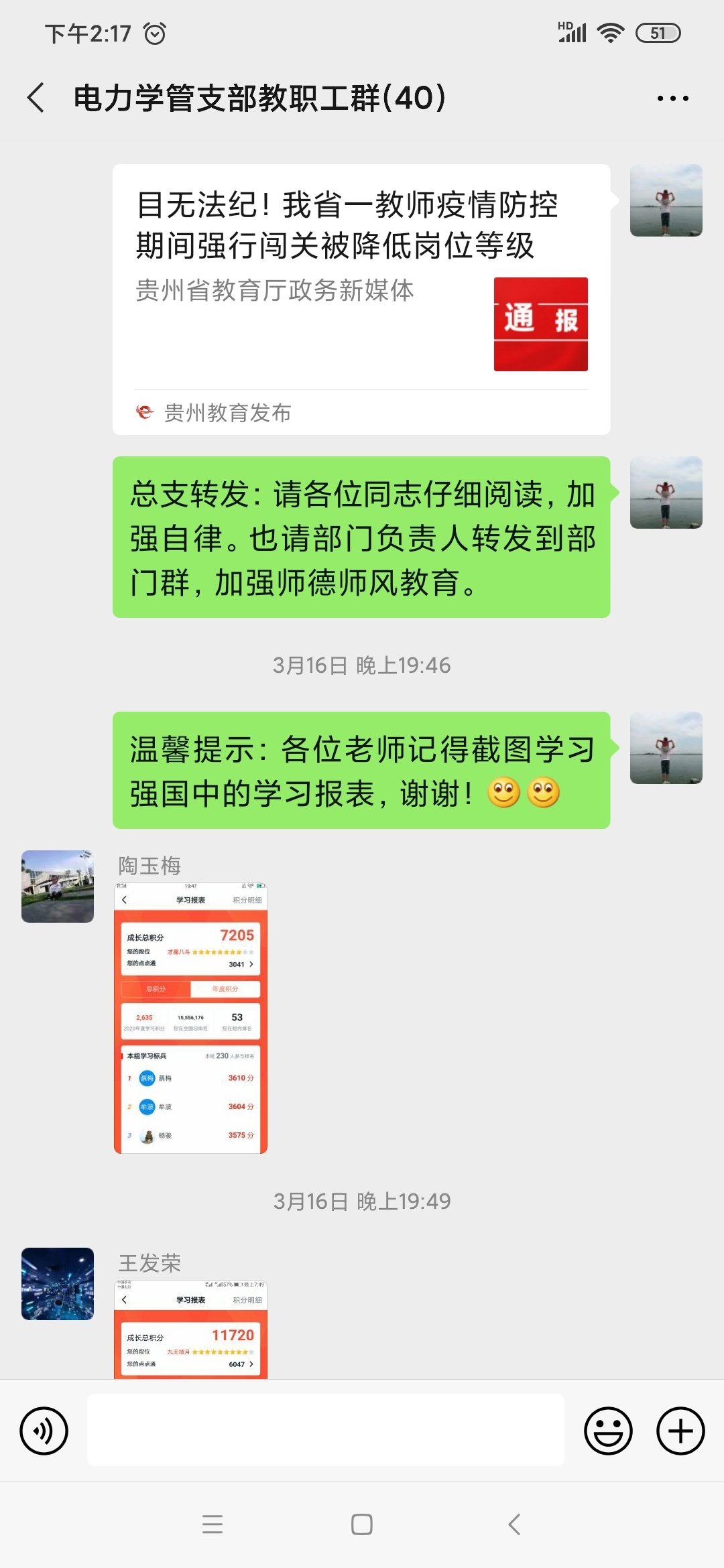View 陶玉梅's profile avatar
The image size is (724, 1568).
click(58, 887)
